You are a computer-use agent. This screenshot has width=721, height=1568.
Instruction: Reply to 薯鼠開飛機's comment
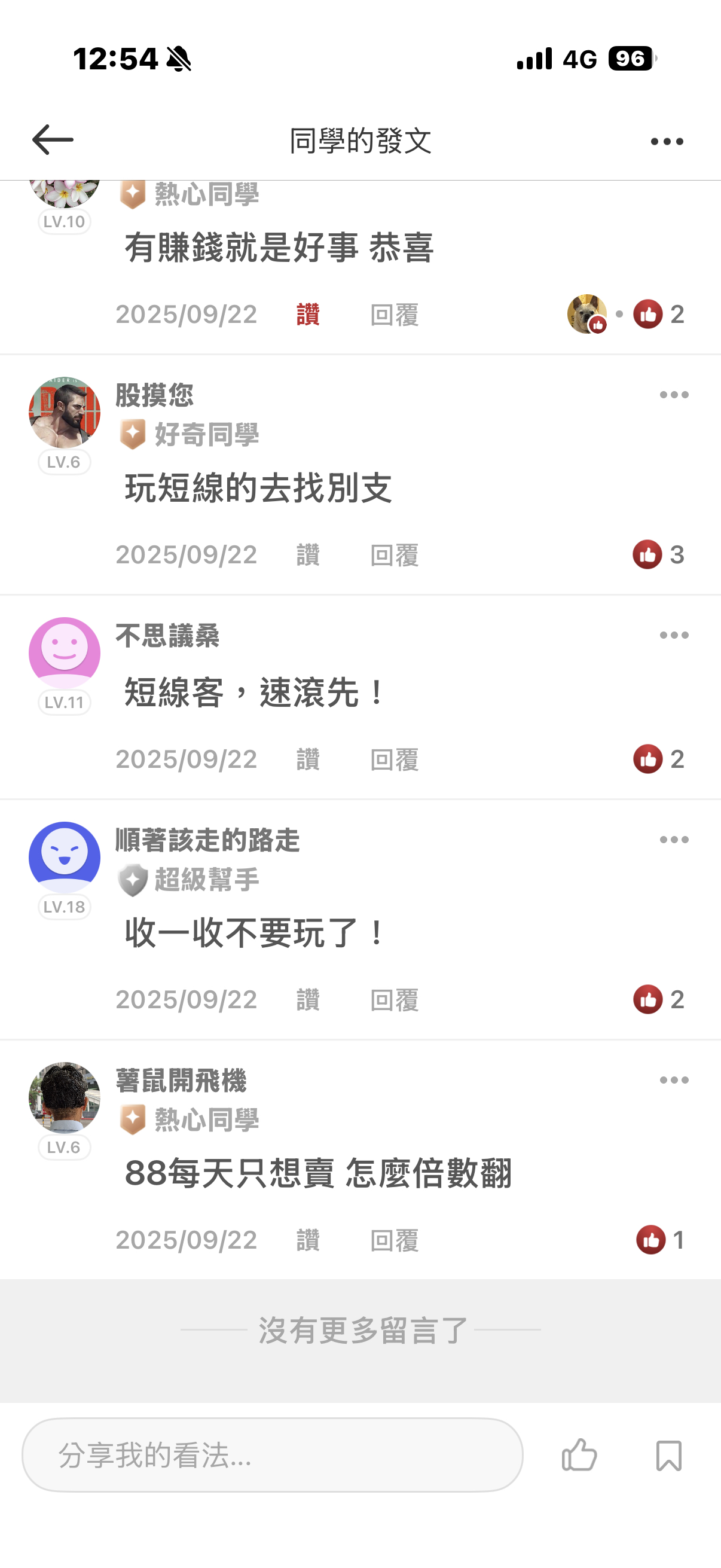[x=394, y=1240]
